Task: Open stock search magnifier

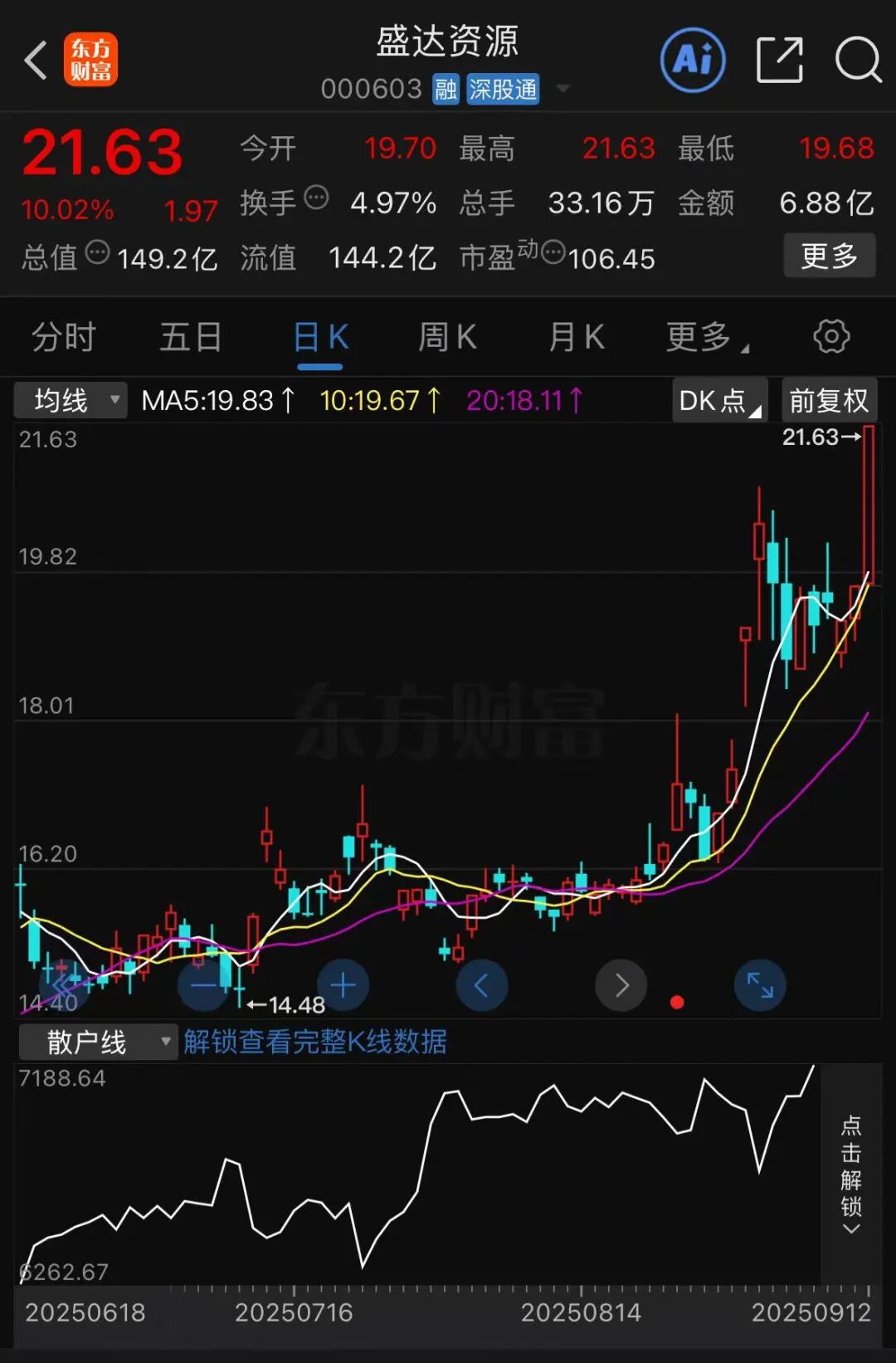Action: tap(858, 60)
